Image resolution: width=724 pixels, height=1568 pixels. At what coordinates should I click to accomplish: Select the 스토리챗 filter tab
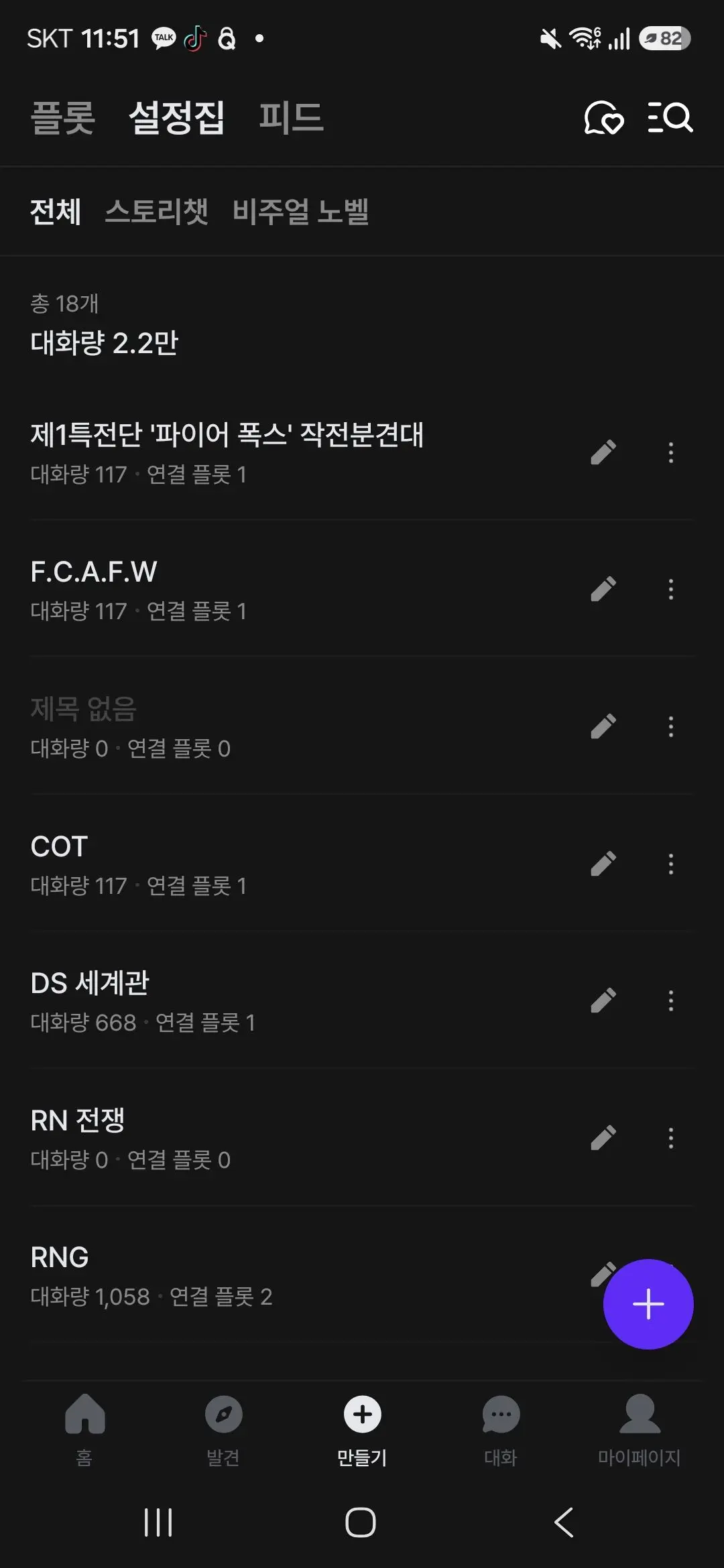[157, 212]
